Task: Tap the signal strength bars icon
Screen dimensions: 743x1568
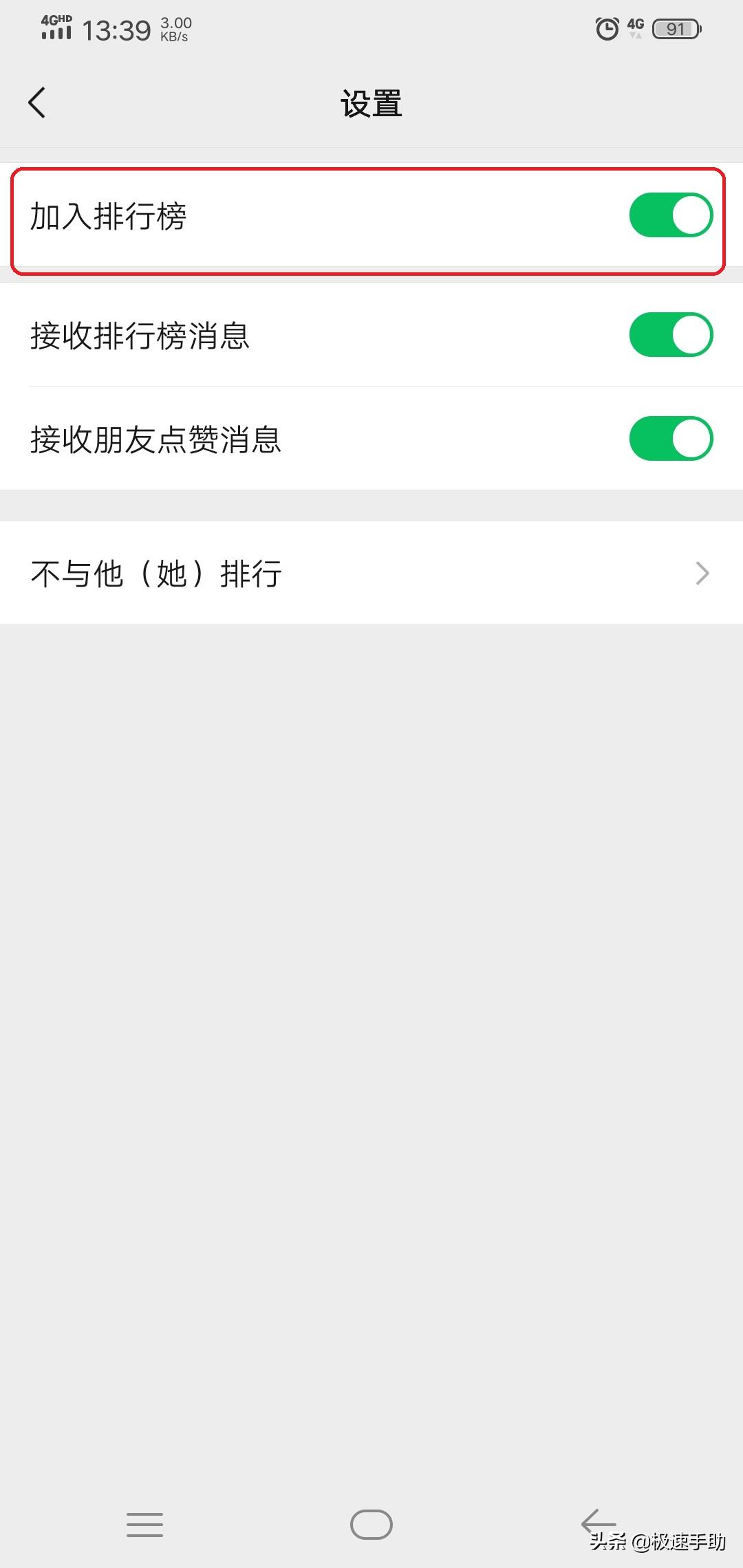Action: (x=55, y=34)
